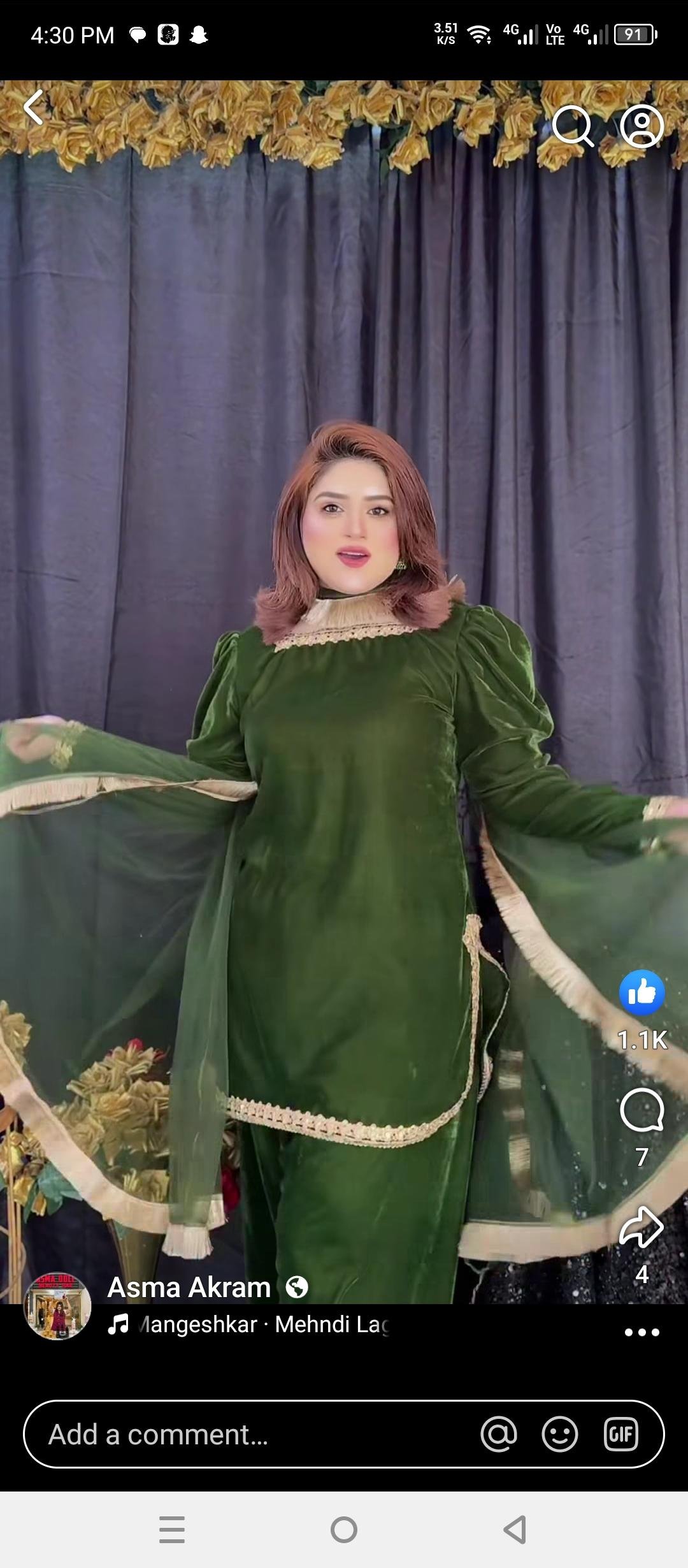The image size is (688, 1568).
Task: Open the search icon
Action: click(x=572, y=126)
